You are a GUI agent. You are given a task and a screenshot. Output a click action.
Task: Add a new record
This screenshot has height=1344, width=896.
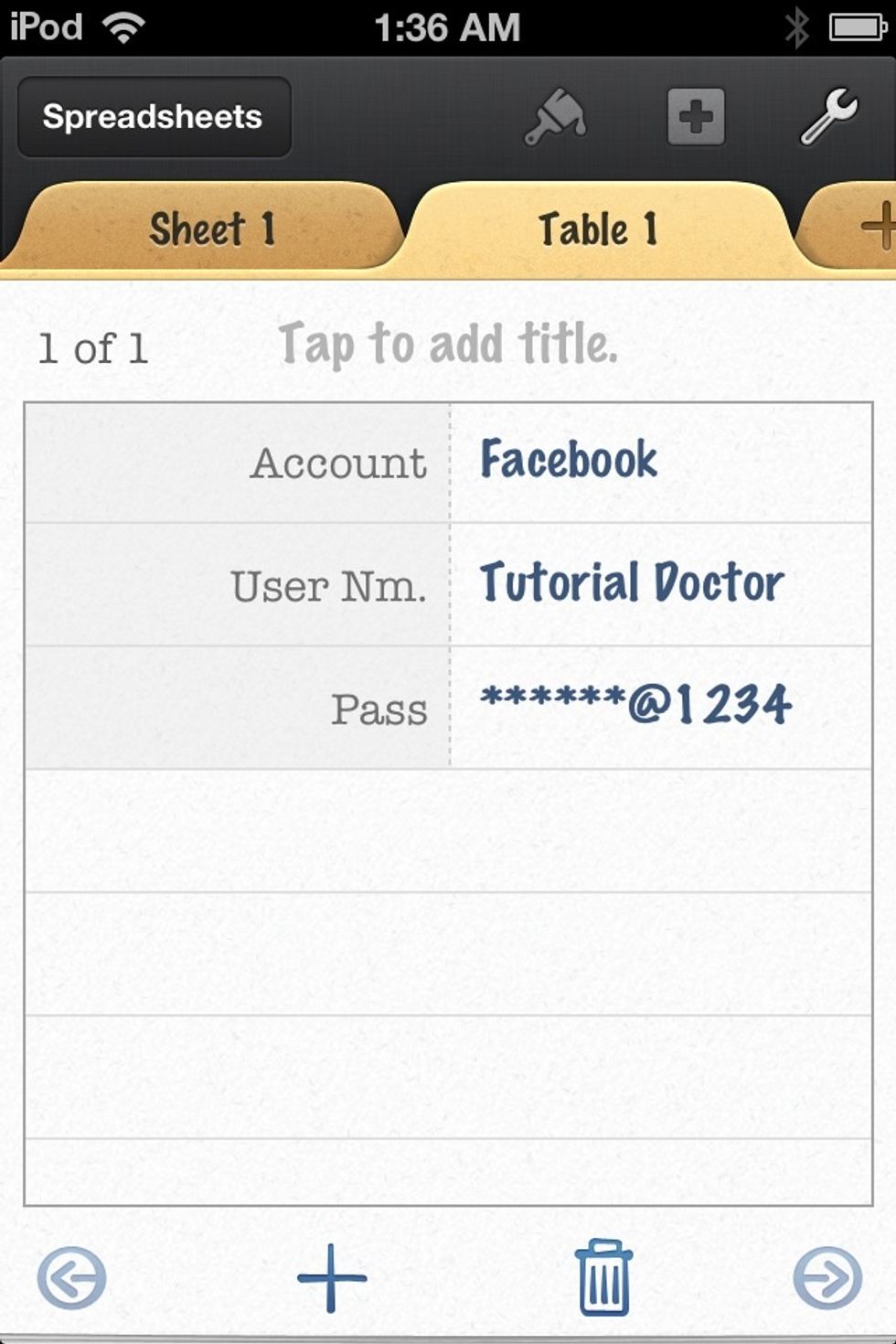coord(332,1277)
